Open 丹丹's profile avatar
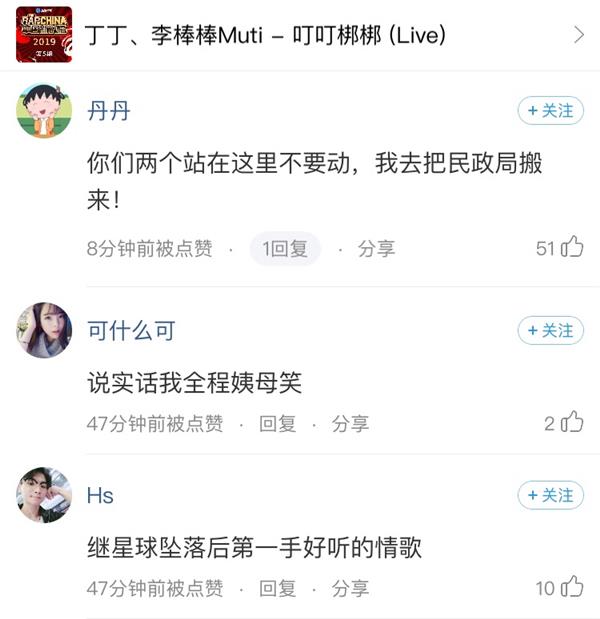The height and width of the screenshot is (619, 600). point(44,112)
